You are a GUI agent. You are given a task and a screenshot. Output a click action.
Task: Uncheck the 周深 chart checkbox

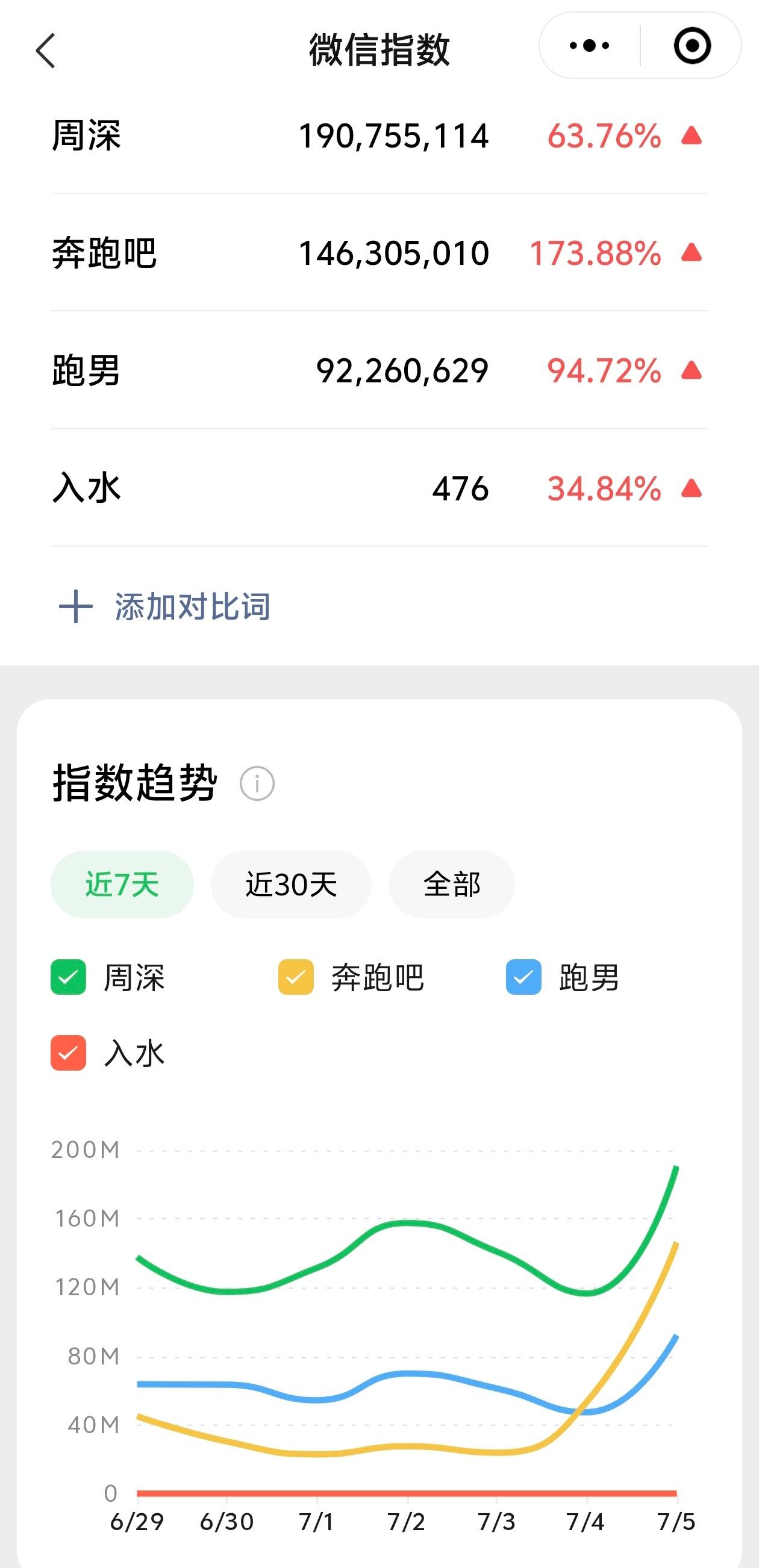pos(68,977)
